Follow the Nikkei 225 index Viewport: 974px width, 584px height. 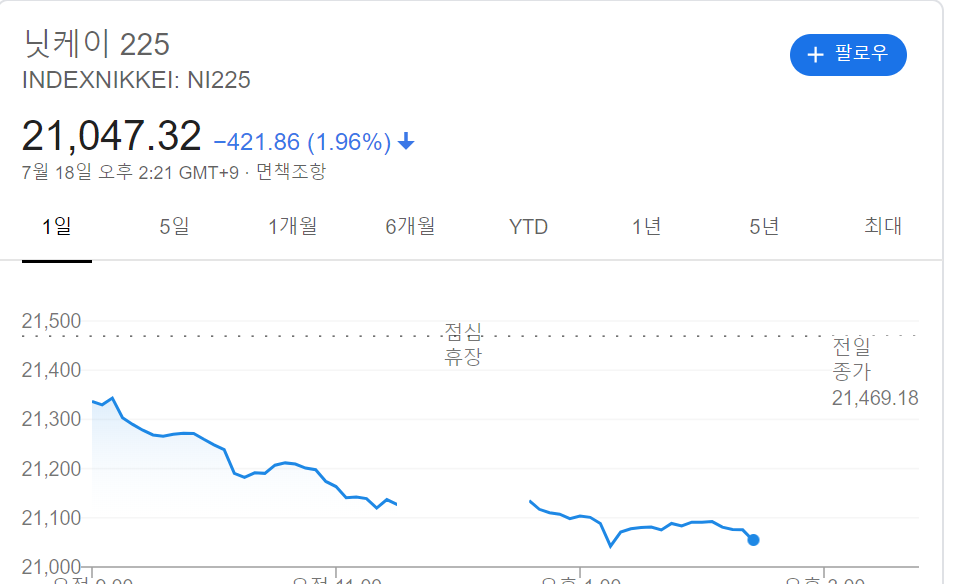(x=848, y=55)
